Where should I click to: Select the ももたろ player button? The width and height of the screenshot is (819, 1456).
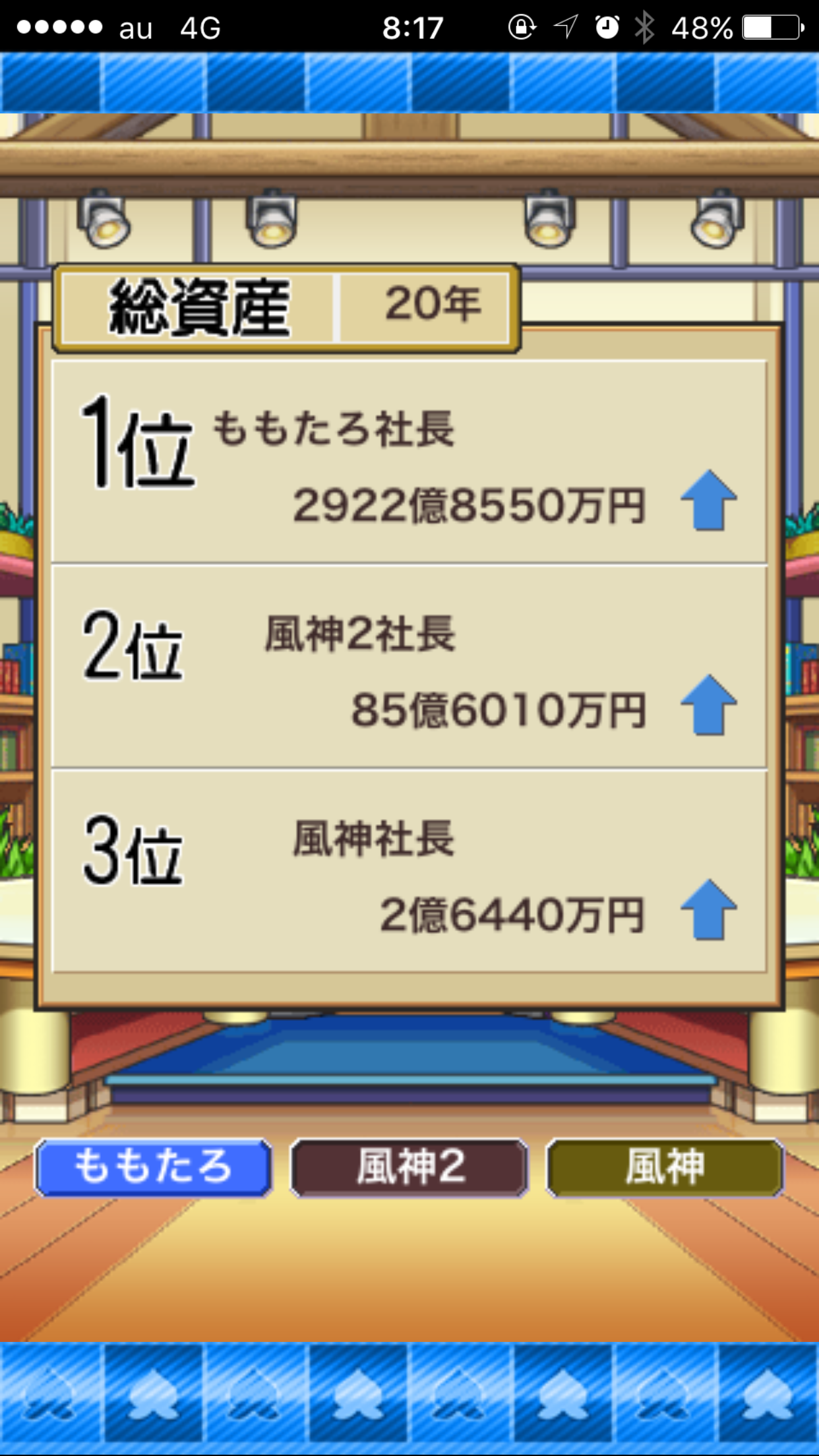point(154,1167)
